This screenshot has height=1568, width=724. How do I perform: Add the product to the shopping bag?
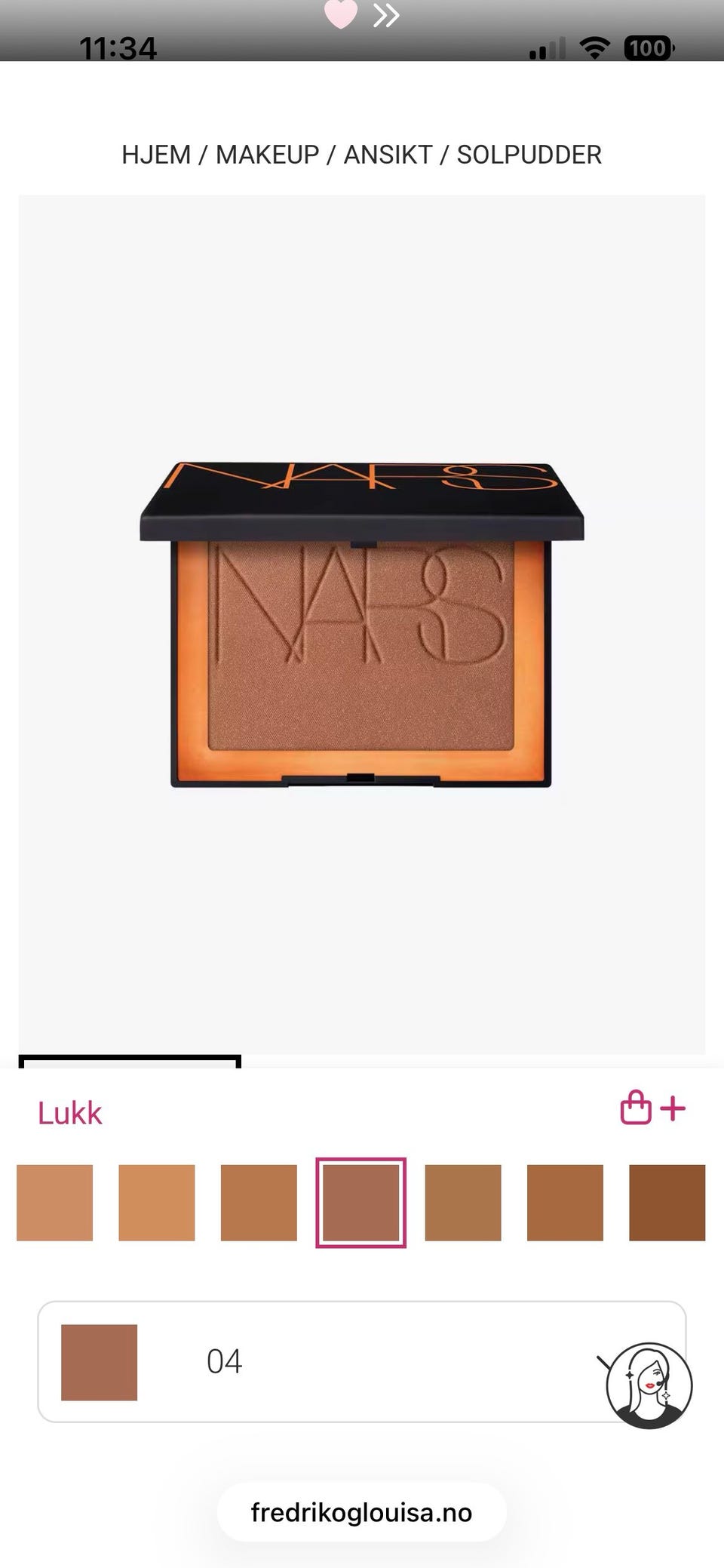coord(652,1108)
